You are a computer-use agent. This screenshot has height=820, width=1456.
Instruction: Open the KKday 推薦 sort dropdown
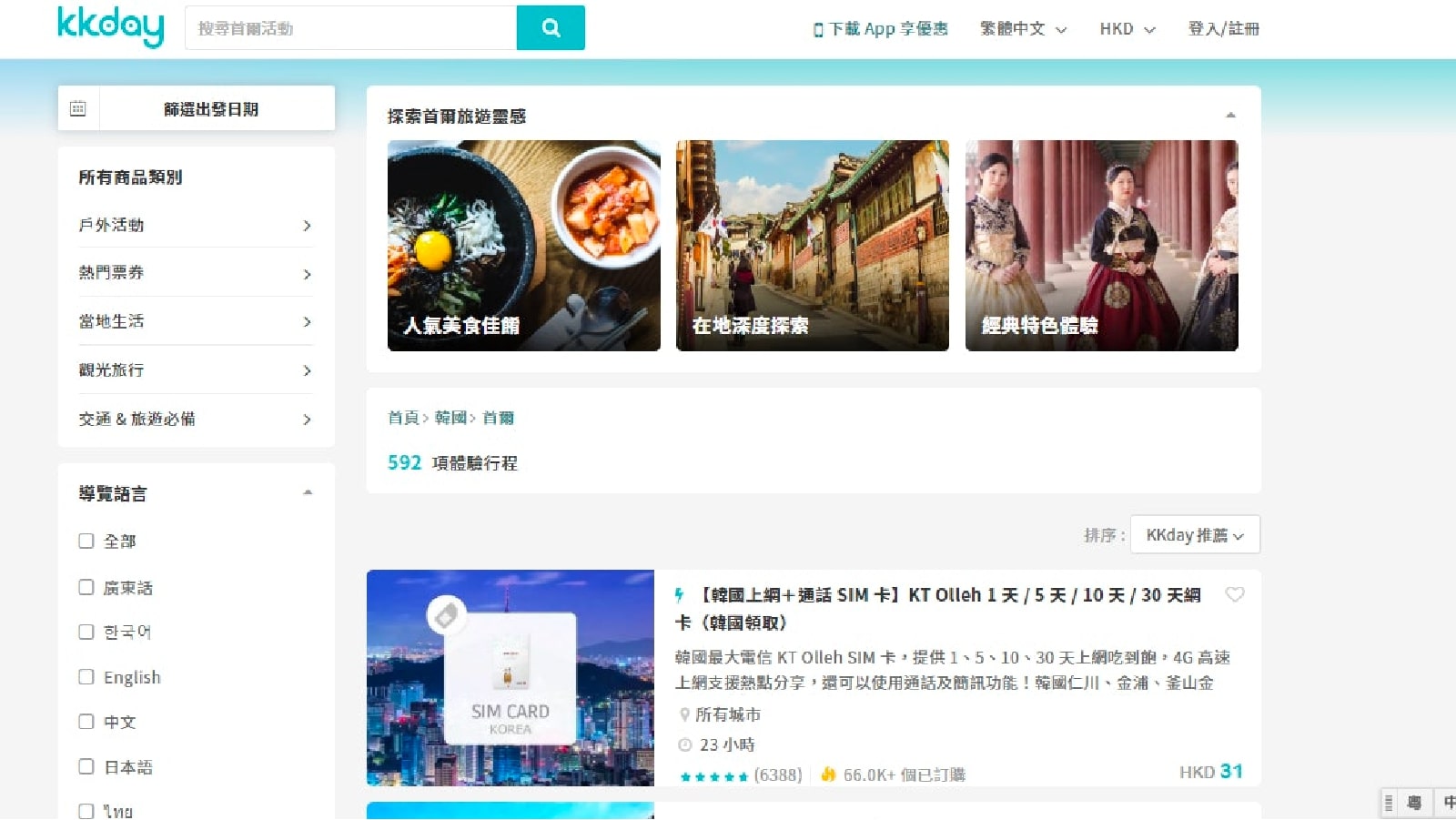click(x=1194, y=535)
